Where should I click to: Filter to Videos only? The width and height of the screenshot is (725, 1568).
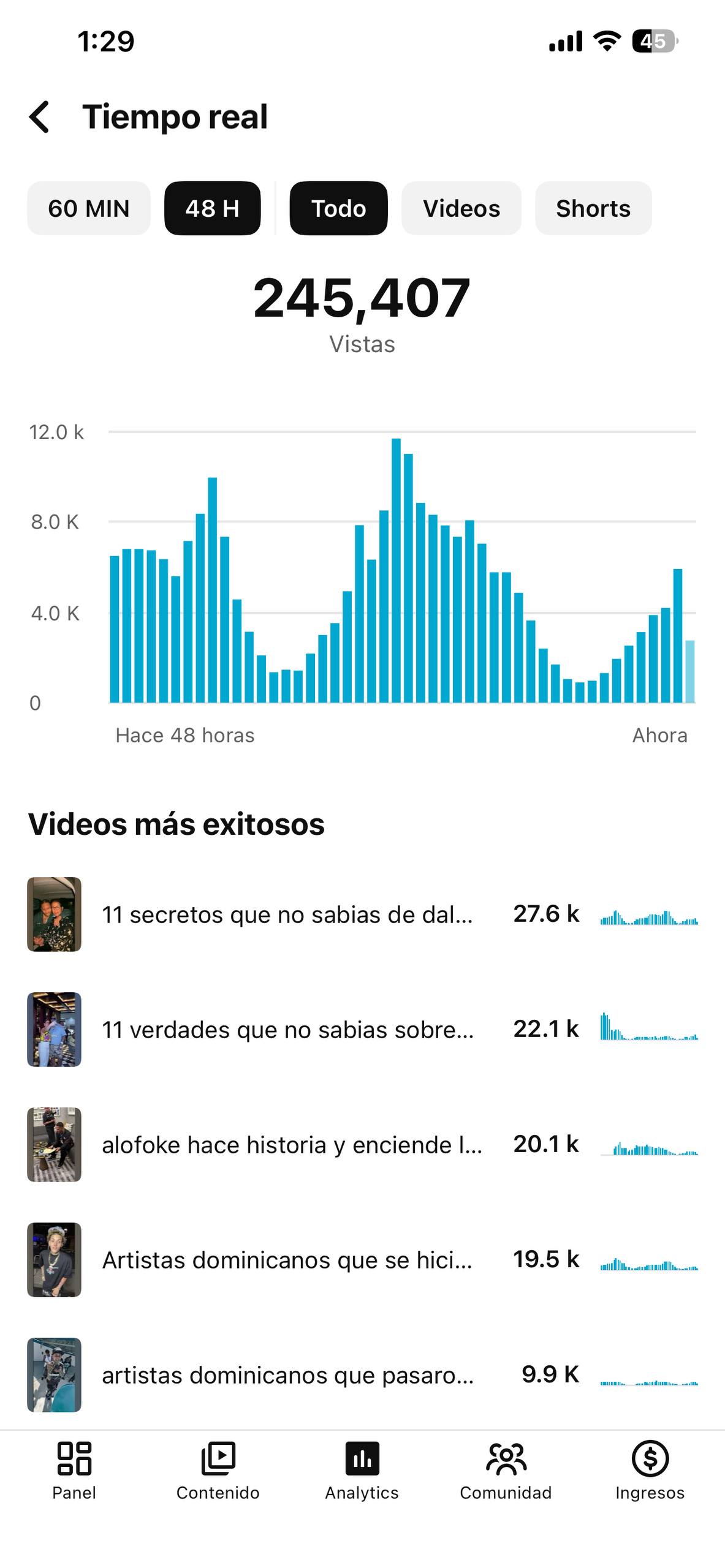coord(461,208)
